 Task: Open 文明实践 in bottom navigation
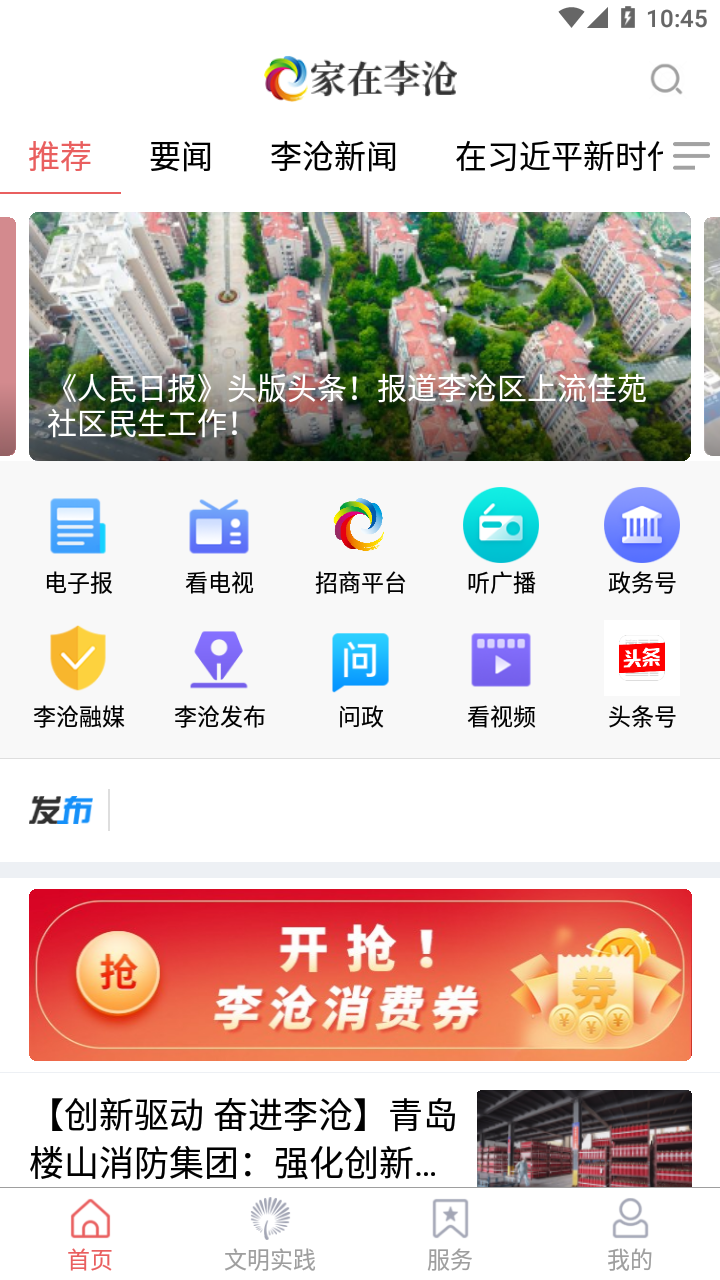click(269, 1233)
